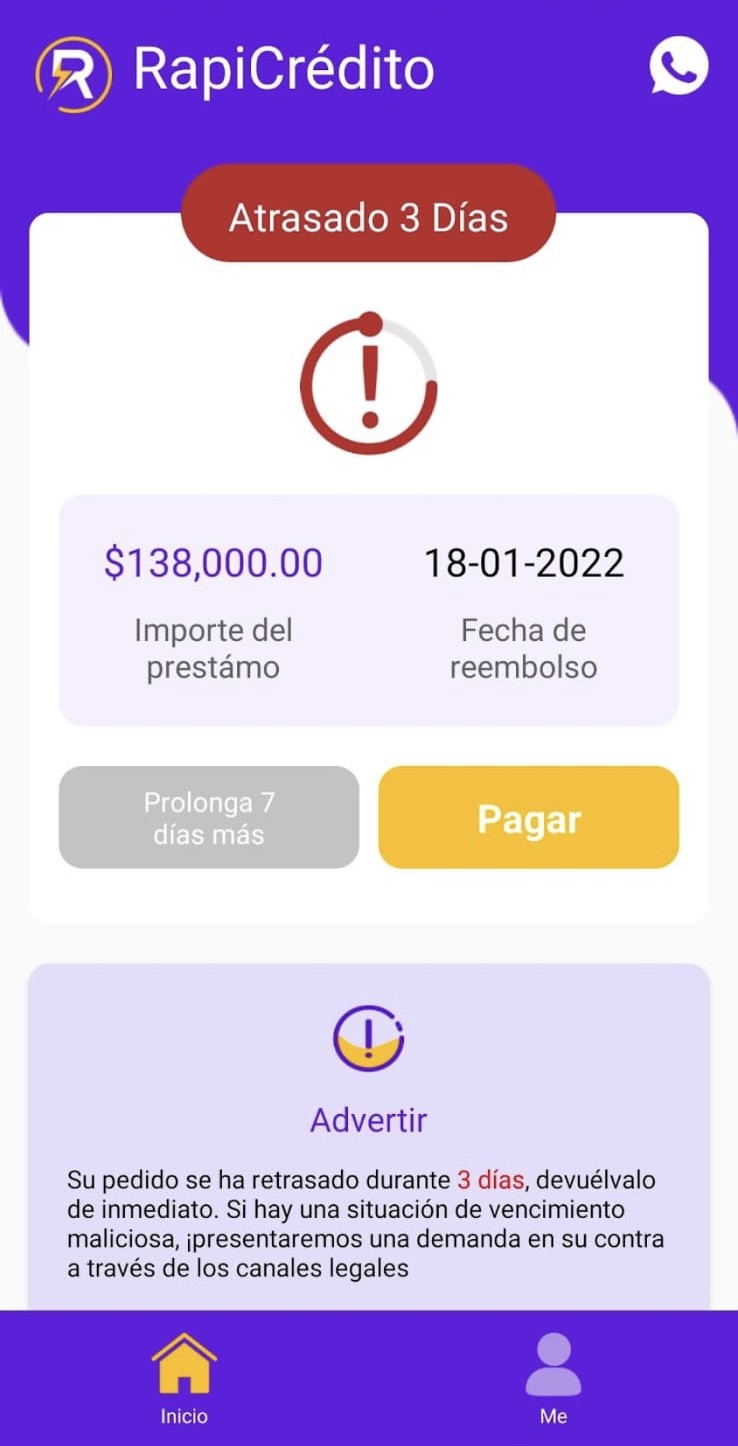Tap the yellow Pagar button

(528, 818)
